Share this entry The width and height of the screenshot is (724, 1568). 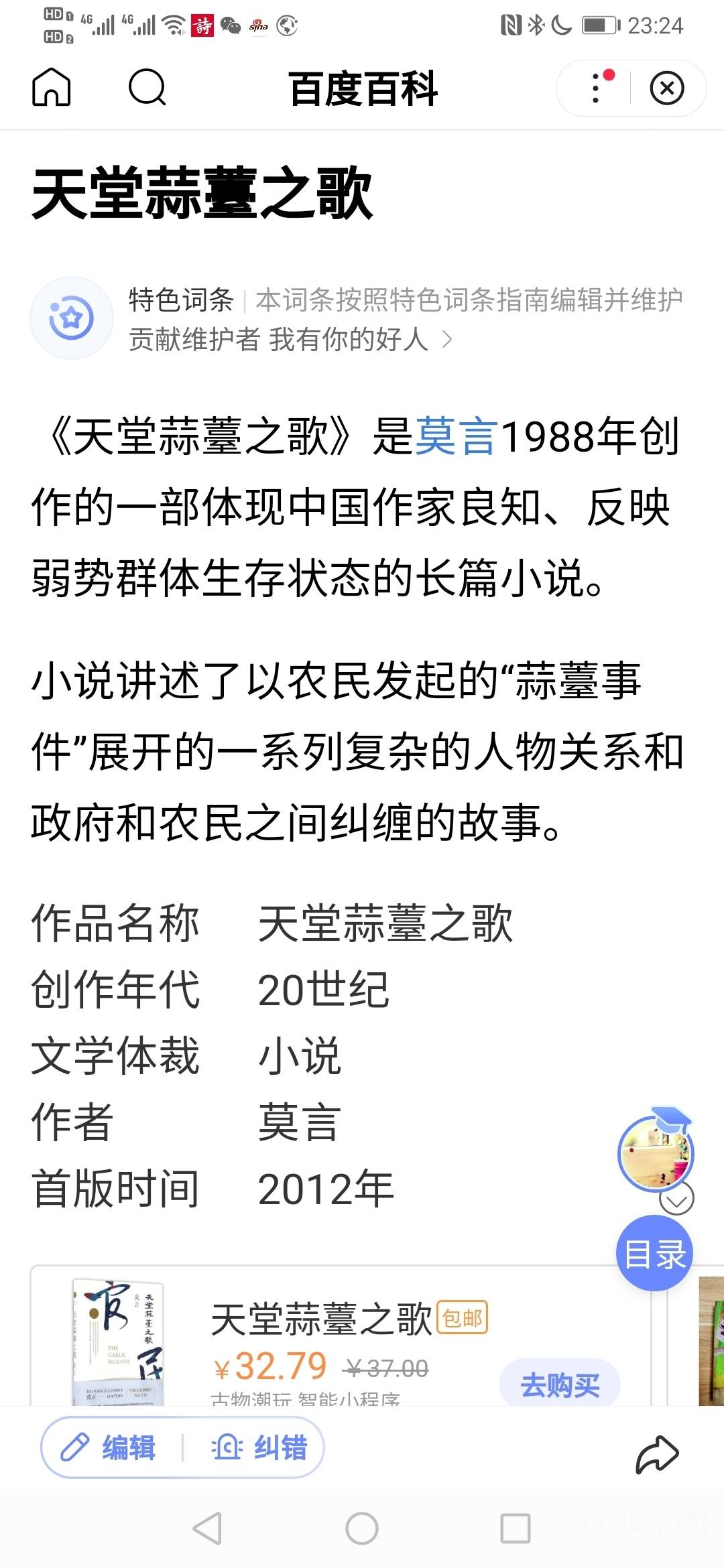pyautogui.click(x=658, y=1454)
